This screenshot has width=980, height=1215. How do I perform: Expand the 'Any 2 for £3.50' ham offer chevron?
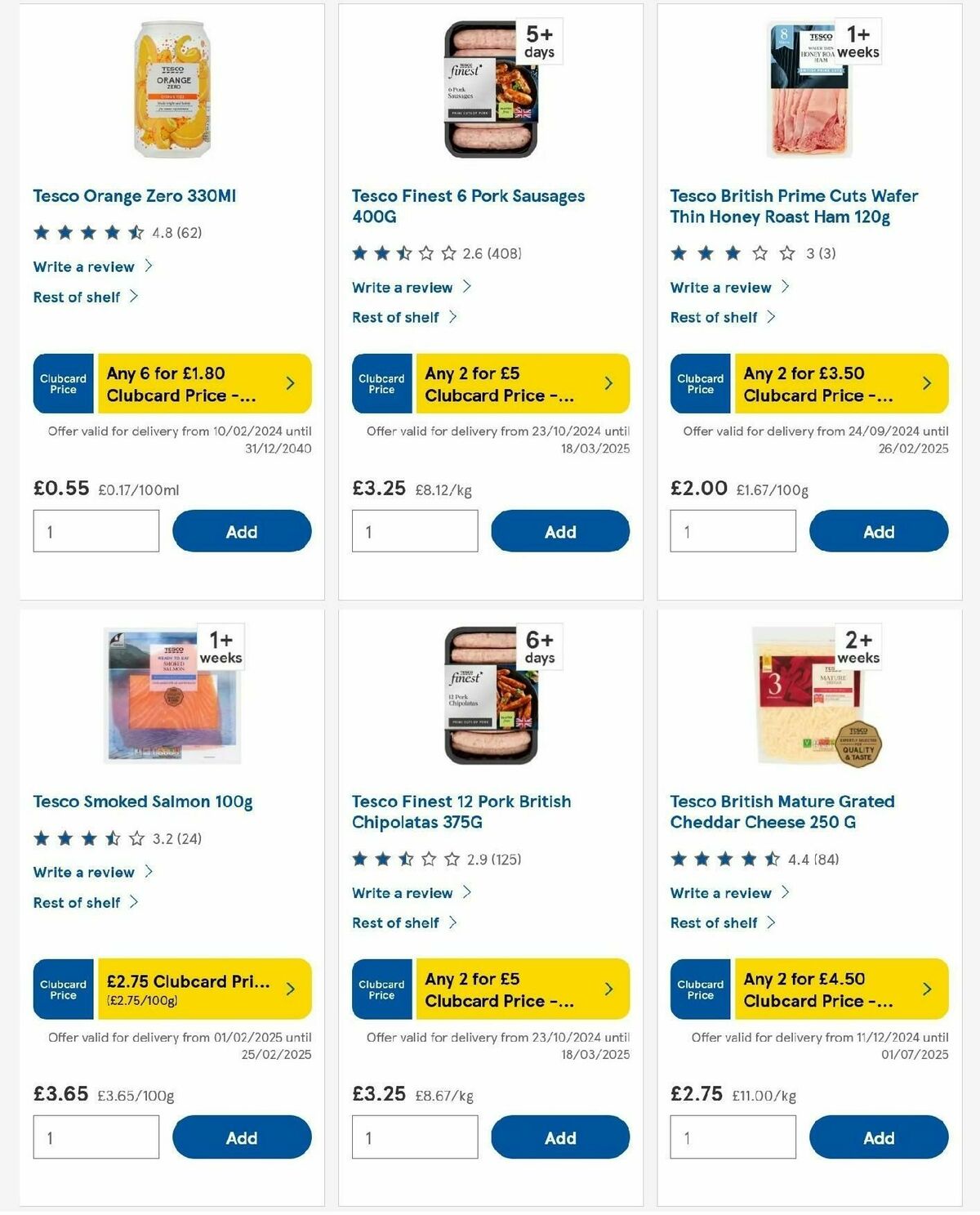coord(926,382)
